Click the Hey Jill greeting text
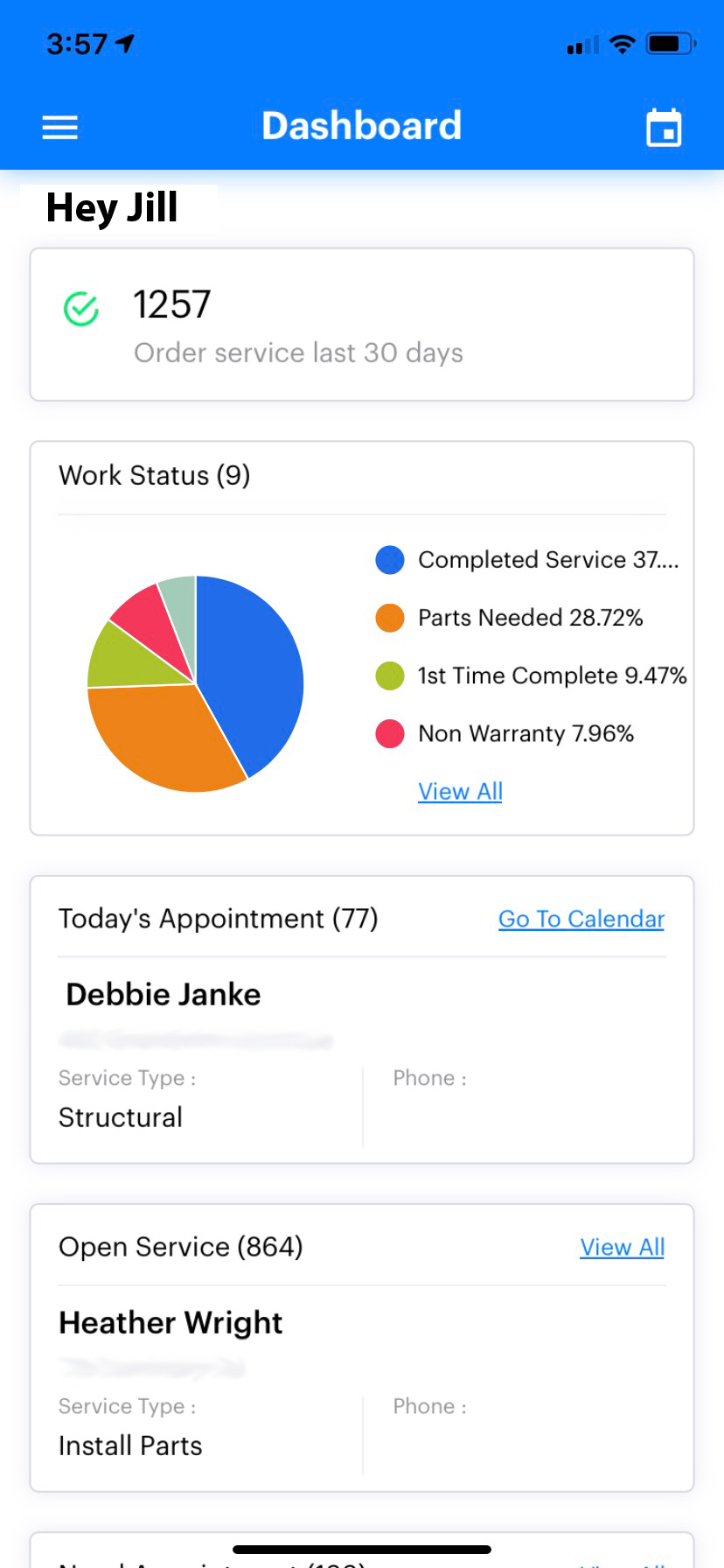This screenshot has width=724, height=1568. (112, 208)
